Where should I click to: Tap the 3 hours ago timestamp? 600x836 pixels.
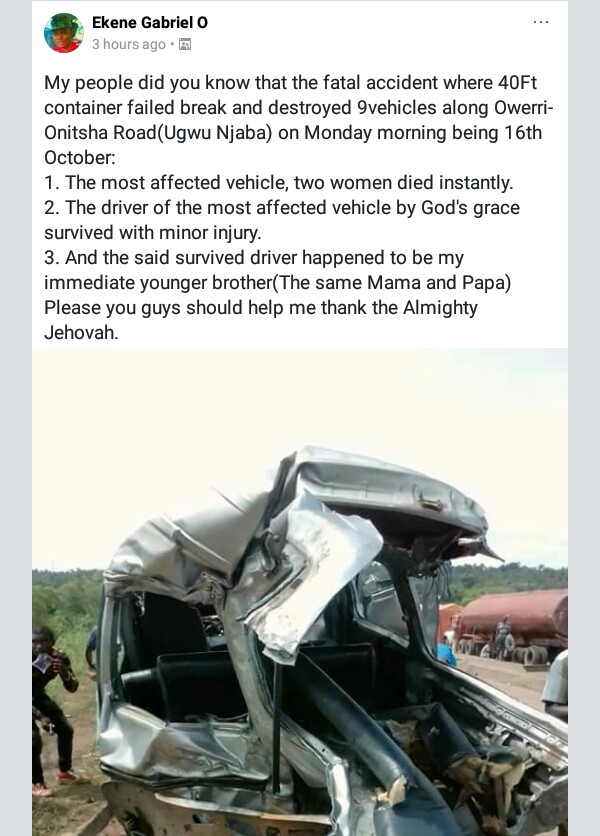click(x=129, y=44)
